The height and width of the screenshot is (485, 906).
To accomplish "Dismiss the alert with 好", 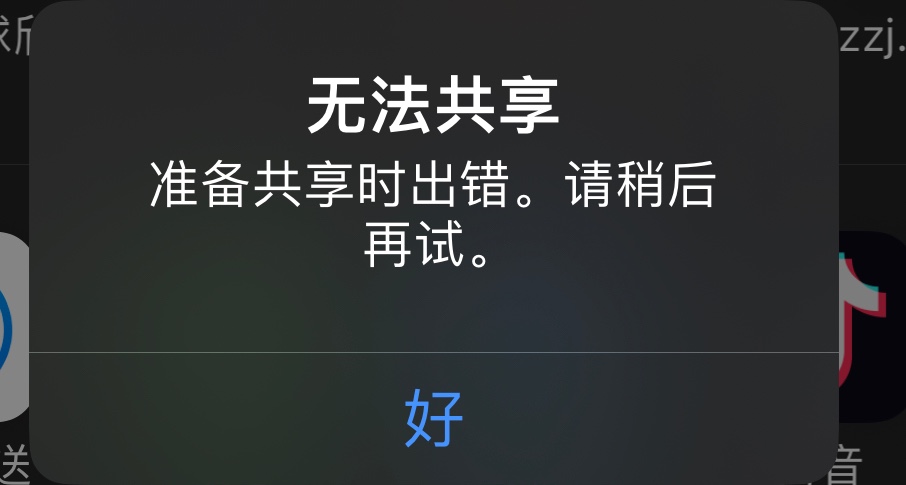I will point(434,418).
